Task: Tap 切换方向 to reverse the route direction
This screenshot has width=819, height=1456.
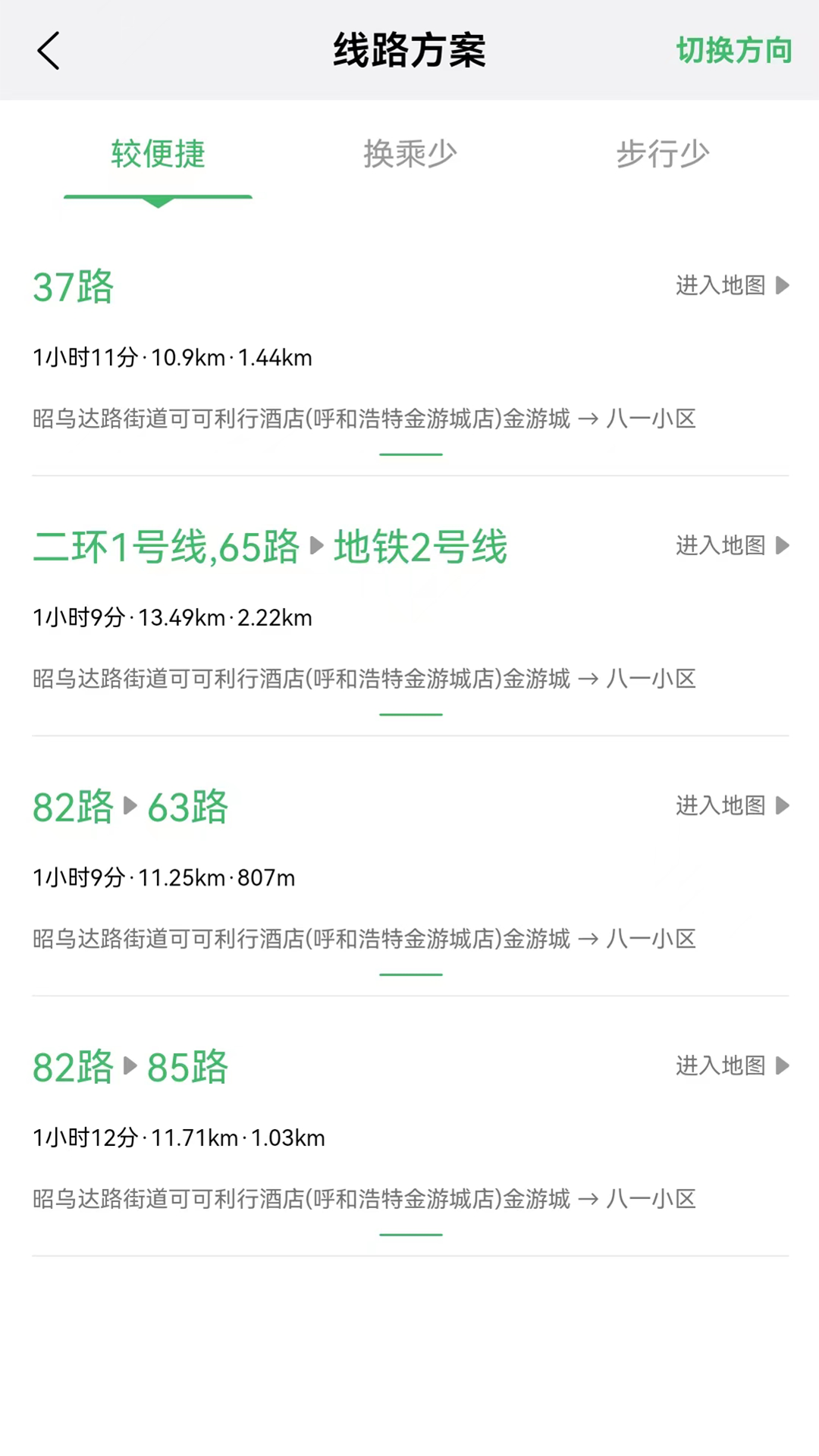Action: click(733, 51)
